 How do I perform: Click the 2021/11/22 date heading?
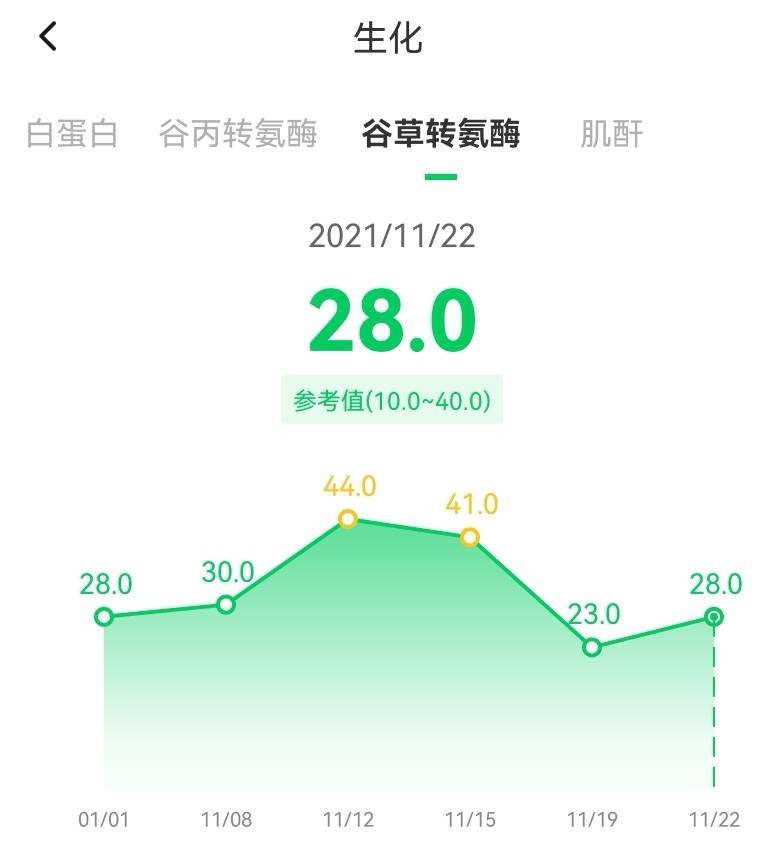tap(392, 237)
